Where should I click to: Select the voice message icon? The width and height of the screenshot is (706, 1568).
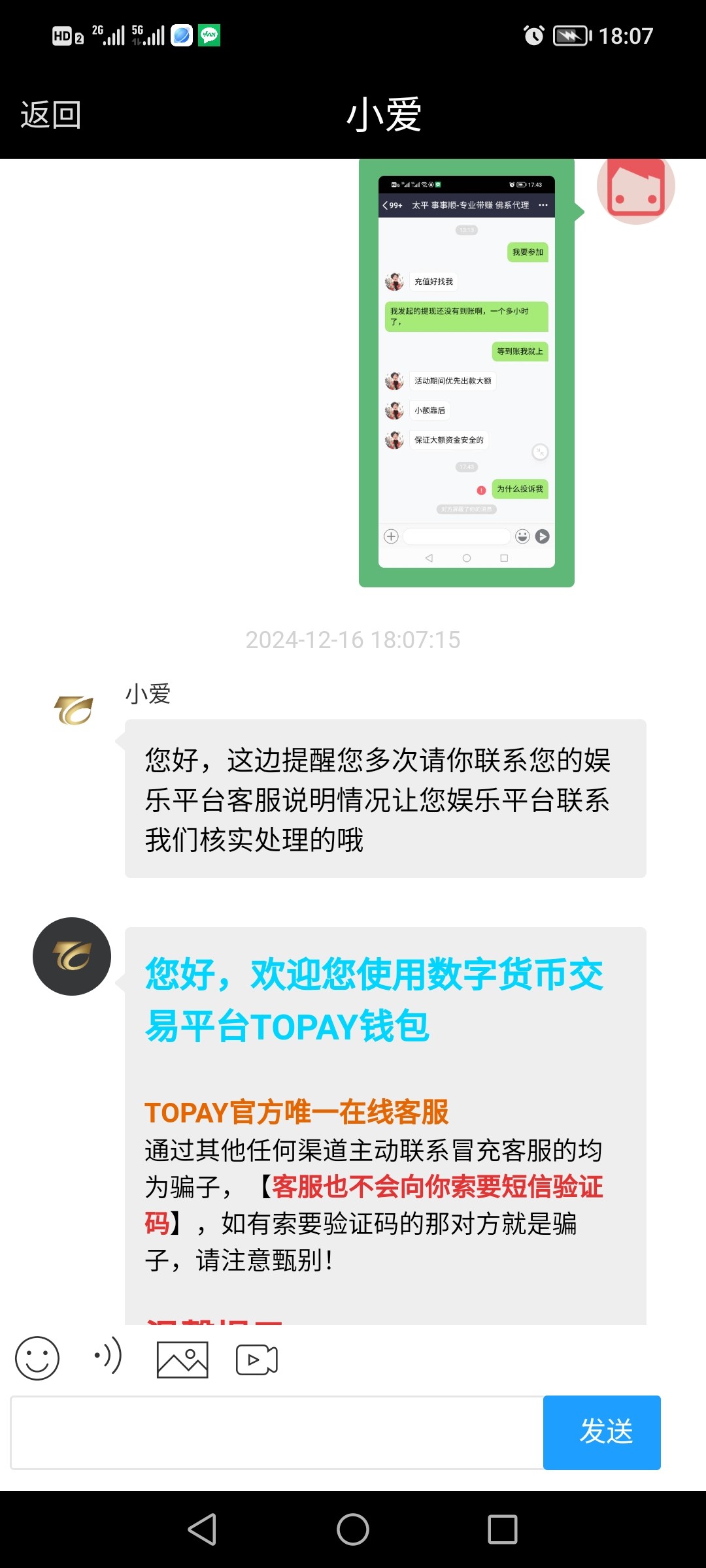pyautogui.click(x=109, y=1358)
